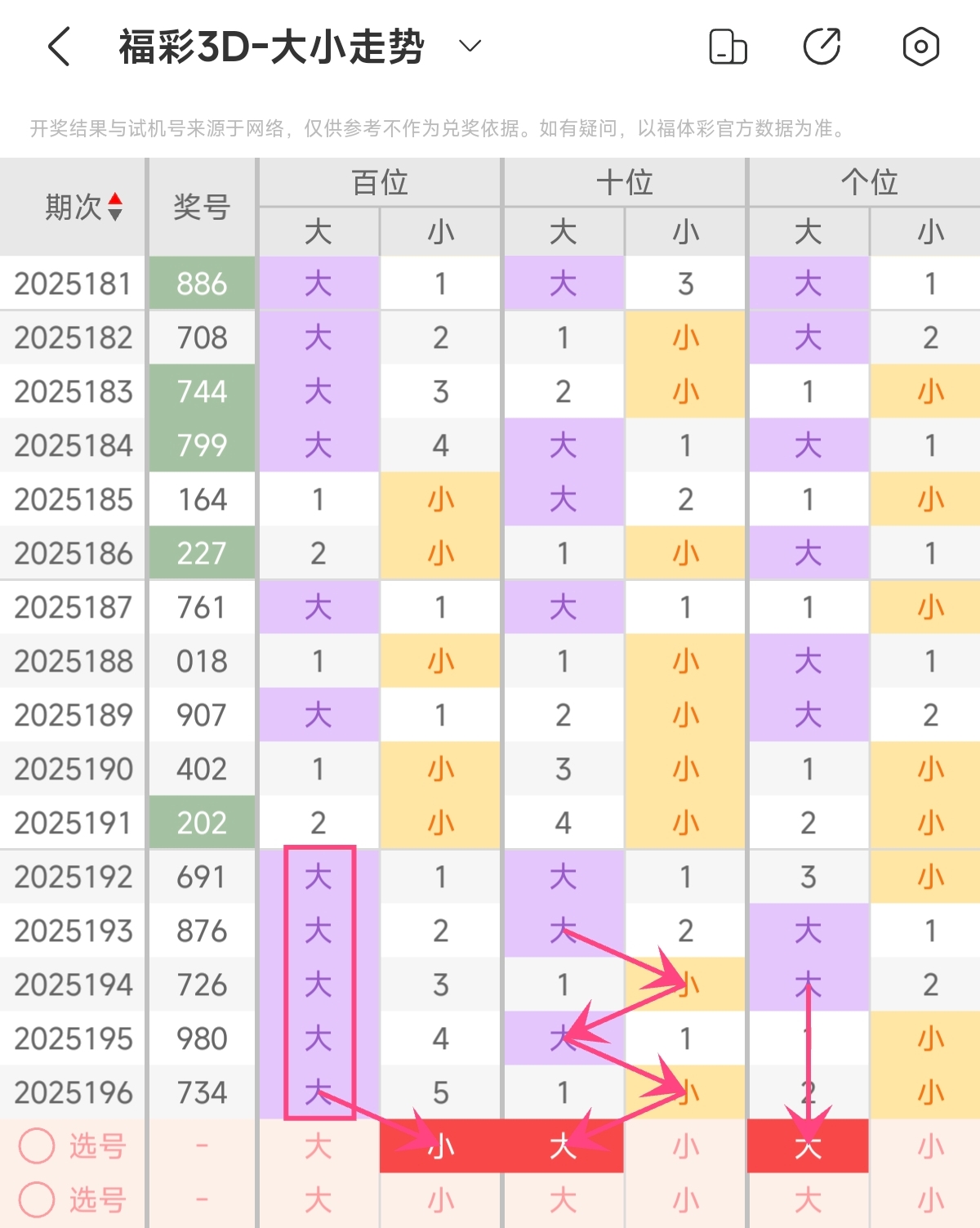The width and height of the screenshot is (980, 1228).
Task: Tap 选号 circle in the row with red cells
Action: pyautogui.click(x=37, y=1145)
